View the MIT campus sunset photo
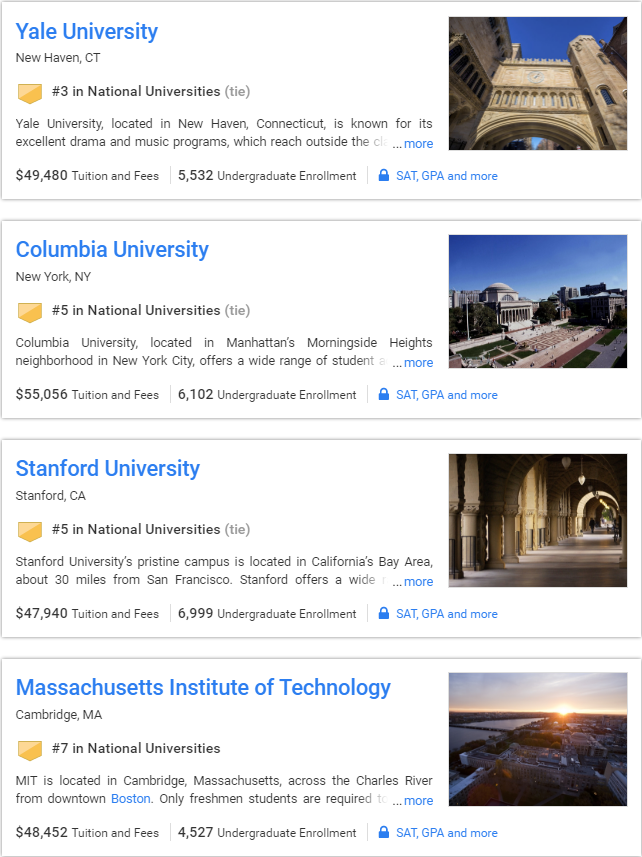This screenshot has width=642, height=857. 537,739
